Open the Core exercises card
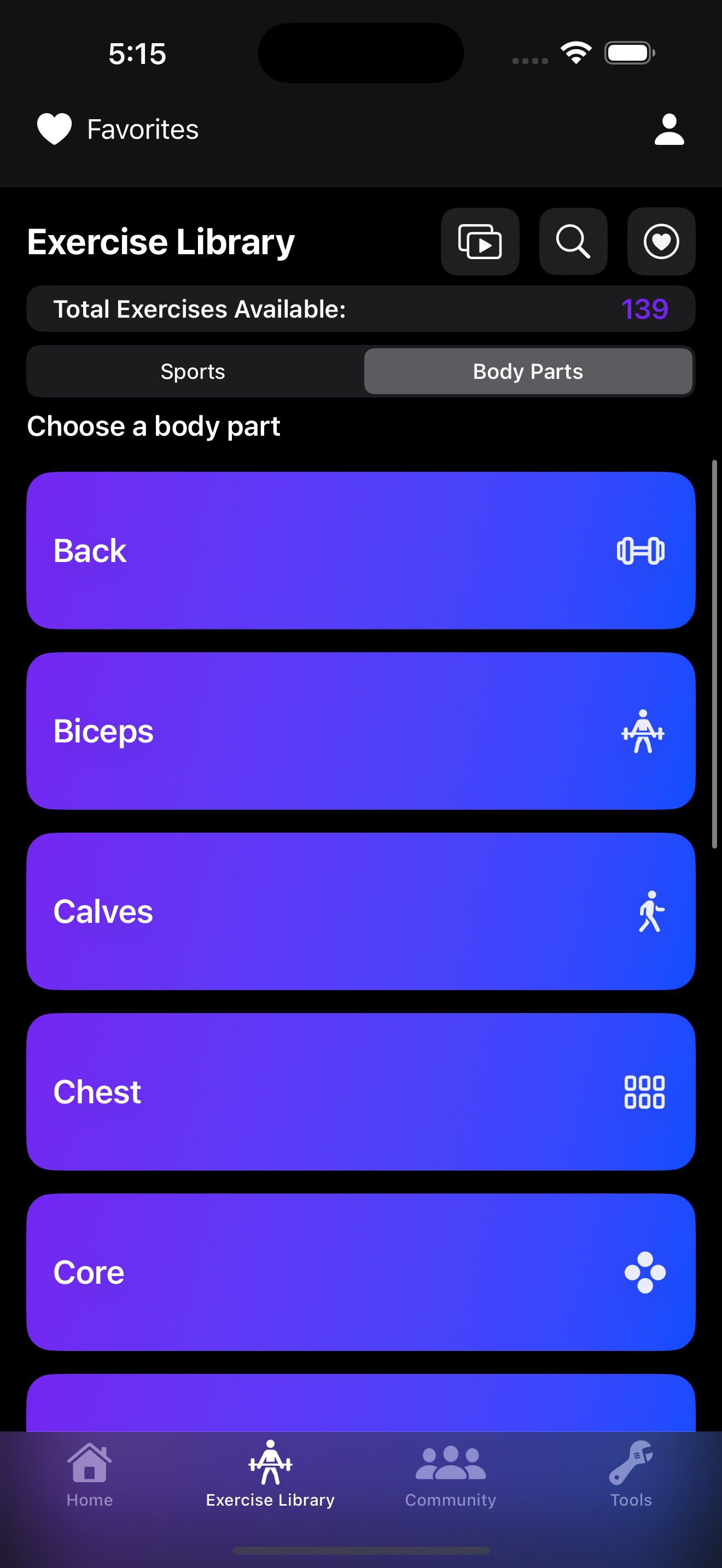Viewport: 722px width, 1568px height. click(x=361, y=1272)
